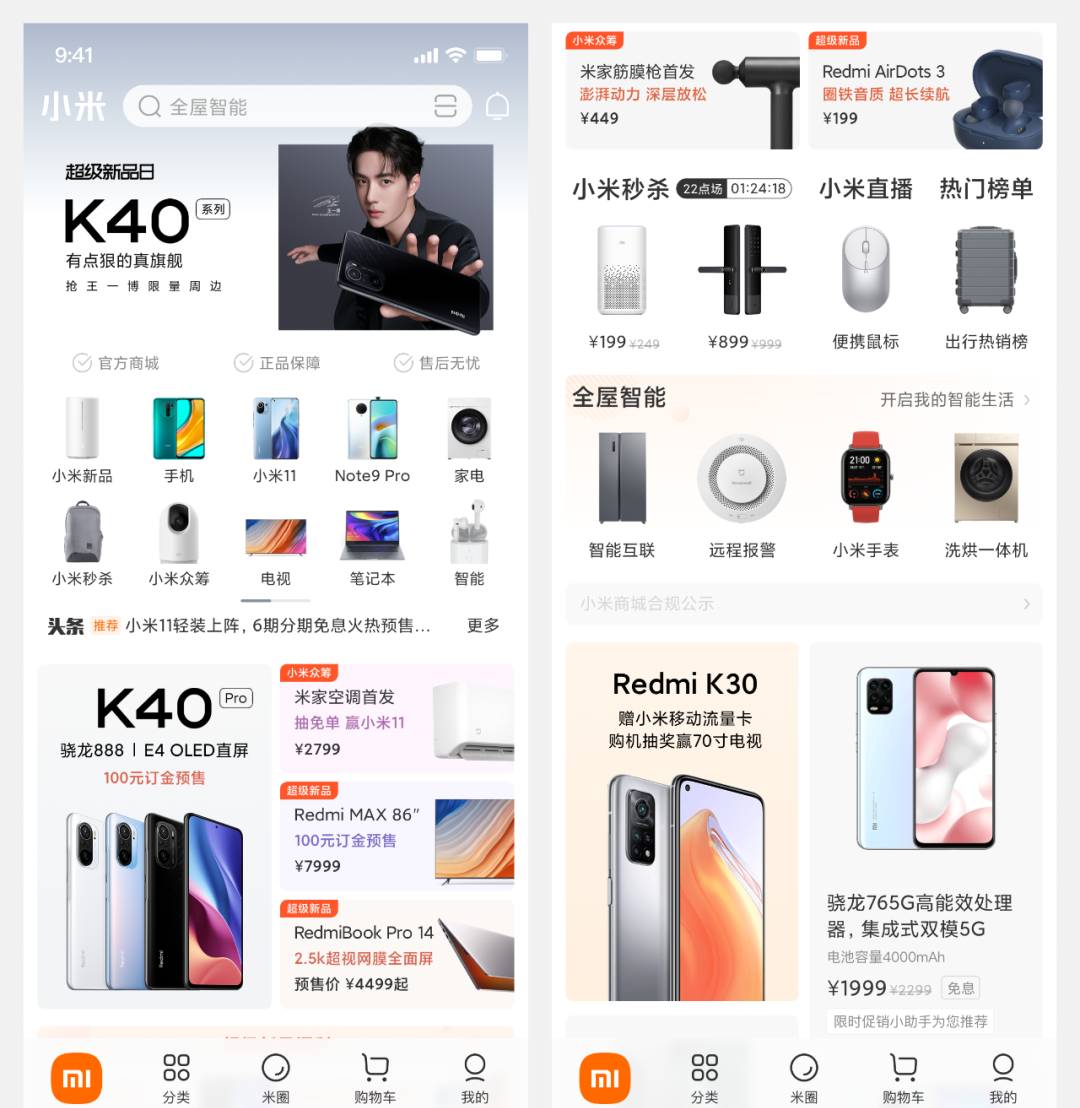Open the Redmi AirDots 3 card
Viewport: 1080px width, 1108px height.
(924, 92)
